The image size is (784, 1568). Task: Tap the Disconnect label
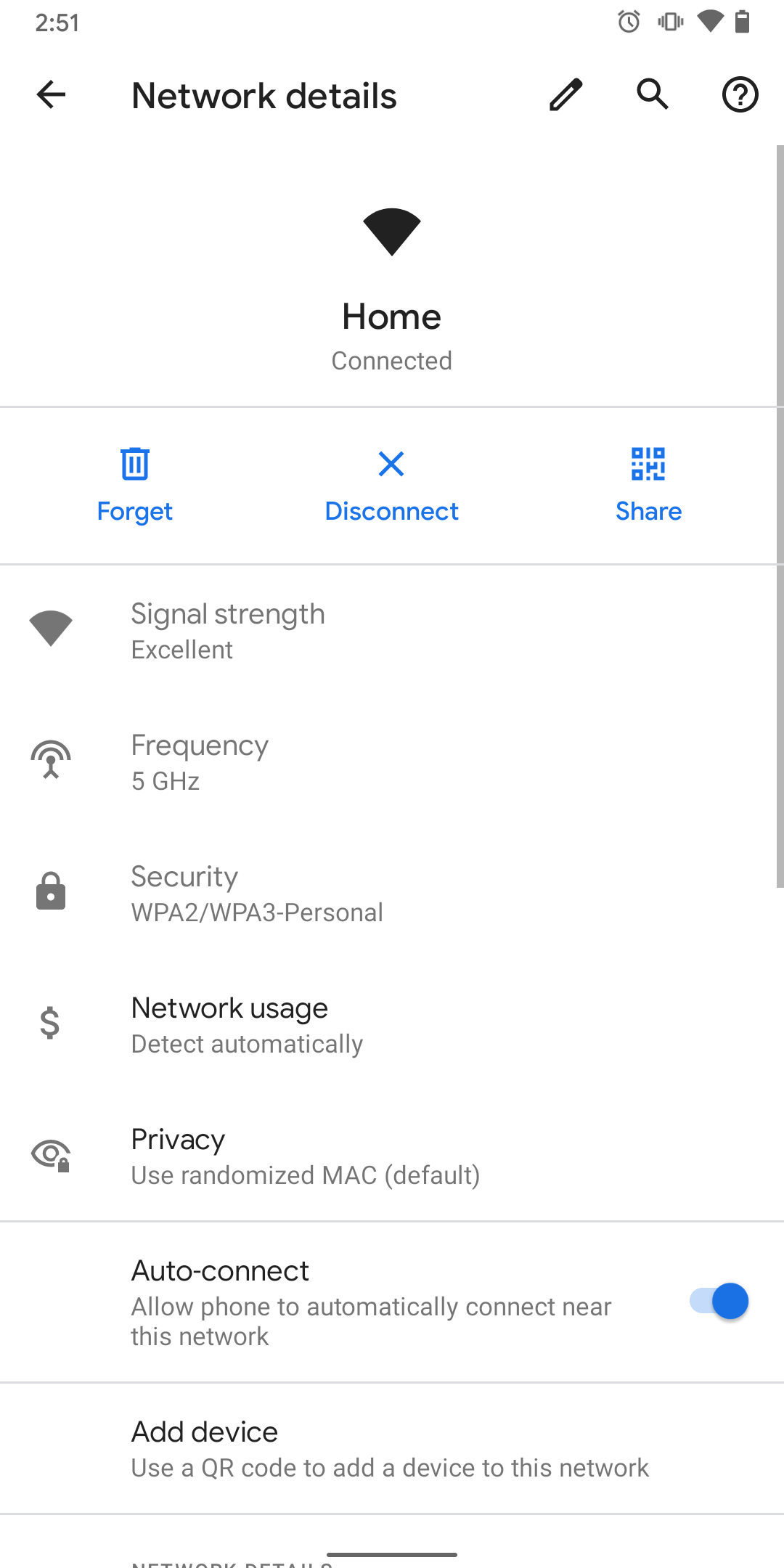(391, 510)
